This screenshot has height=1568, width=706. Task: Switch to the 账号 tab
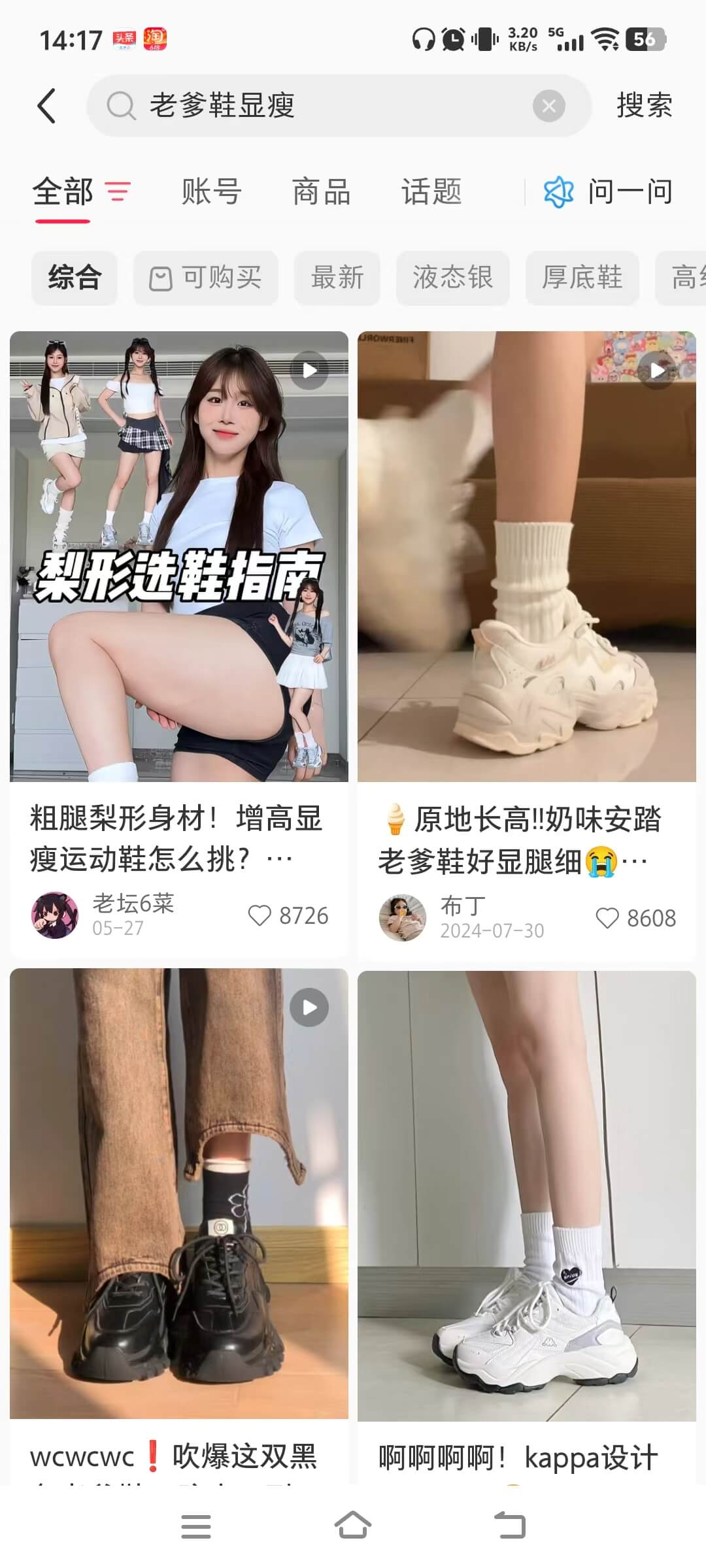click(x=211, y=192)
